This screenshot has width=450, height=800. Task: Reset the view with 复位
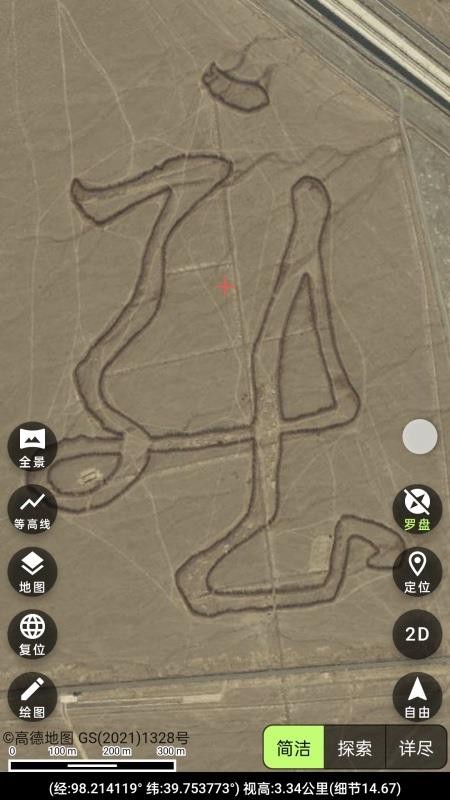pyautogui.click(x=32, y=634)
